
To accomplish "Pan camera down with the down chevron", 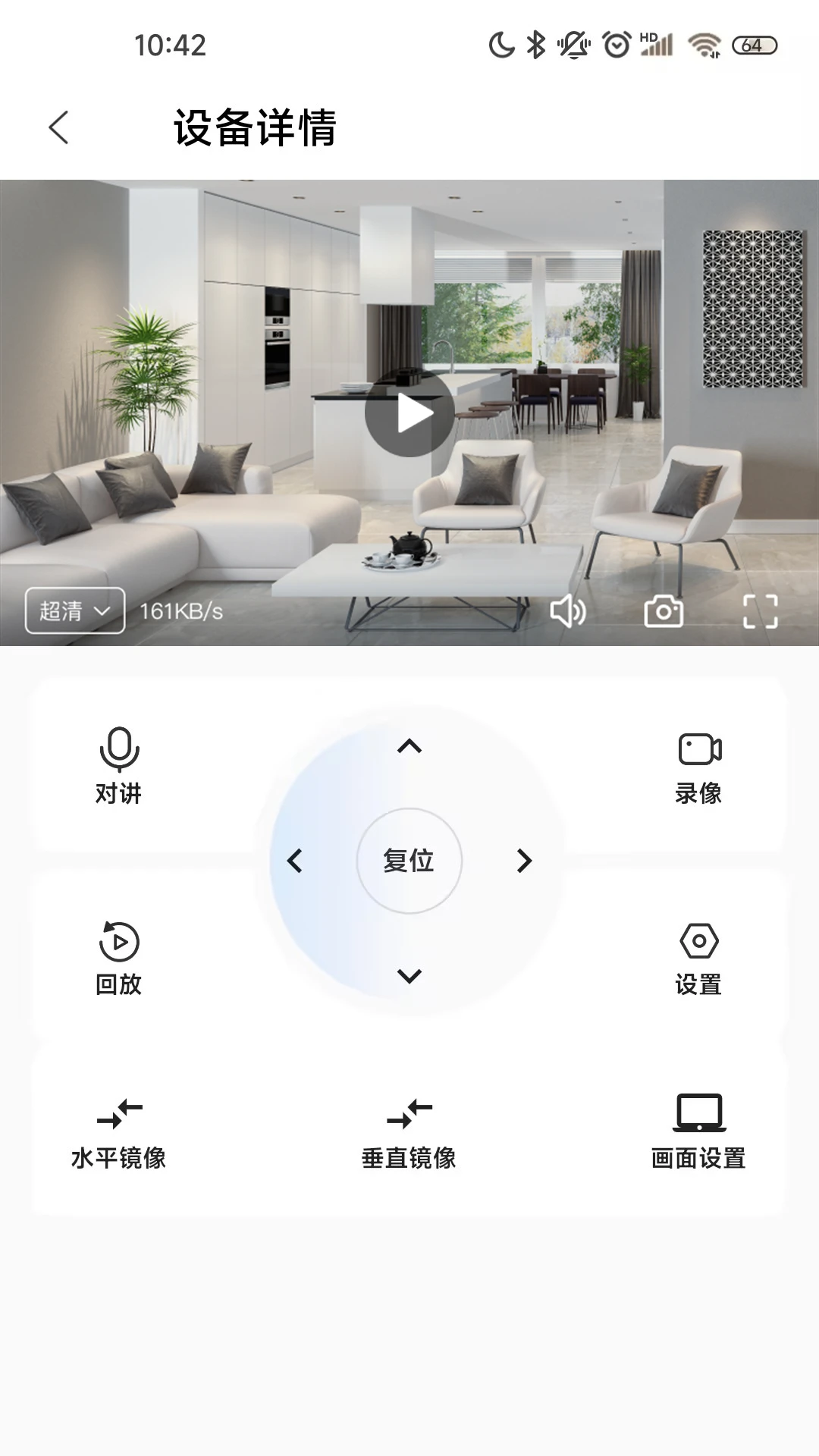I will pyautogui.click(x=409, y=977).
